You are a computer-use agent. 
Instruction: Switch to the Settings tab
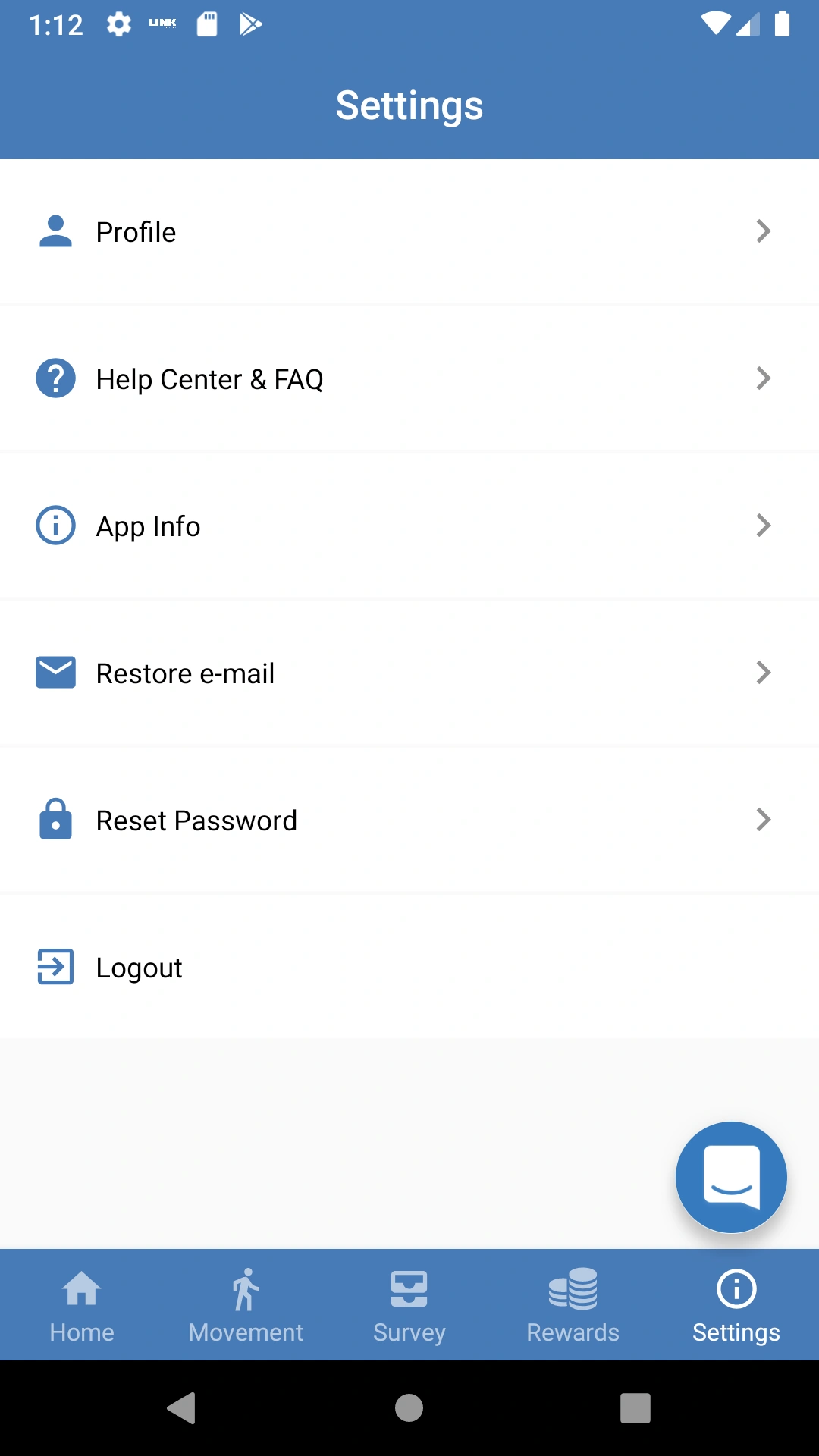(736, 1304)
